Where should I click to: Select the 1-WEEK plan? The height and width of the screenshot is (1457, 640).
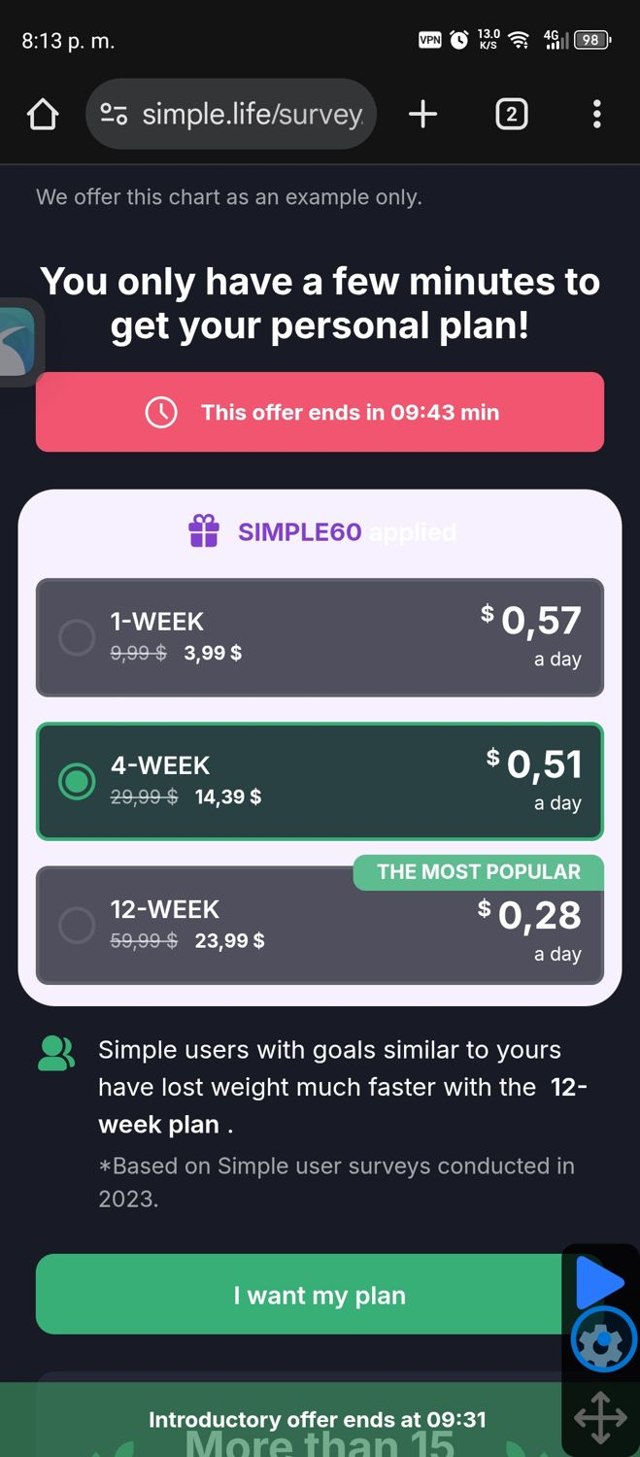[x=320, y=637]
